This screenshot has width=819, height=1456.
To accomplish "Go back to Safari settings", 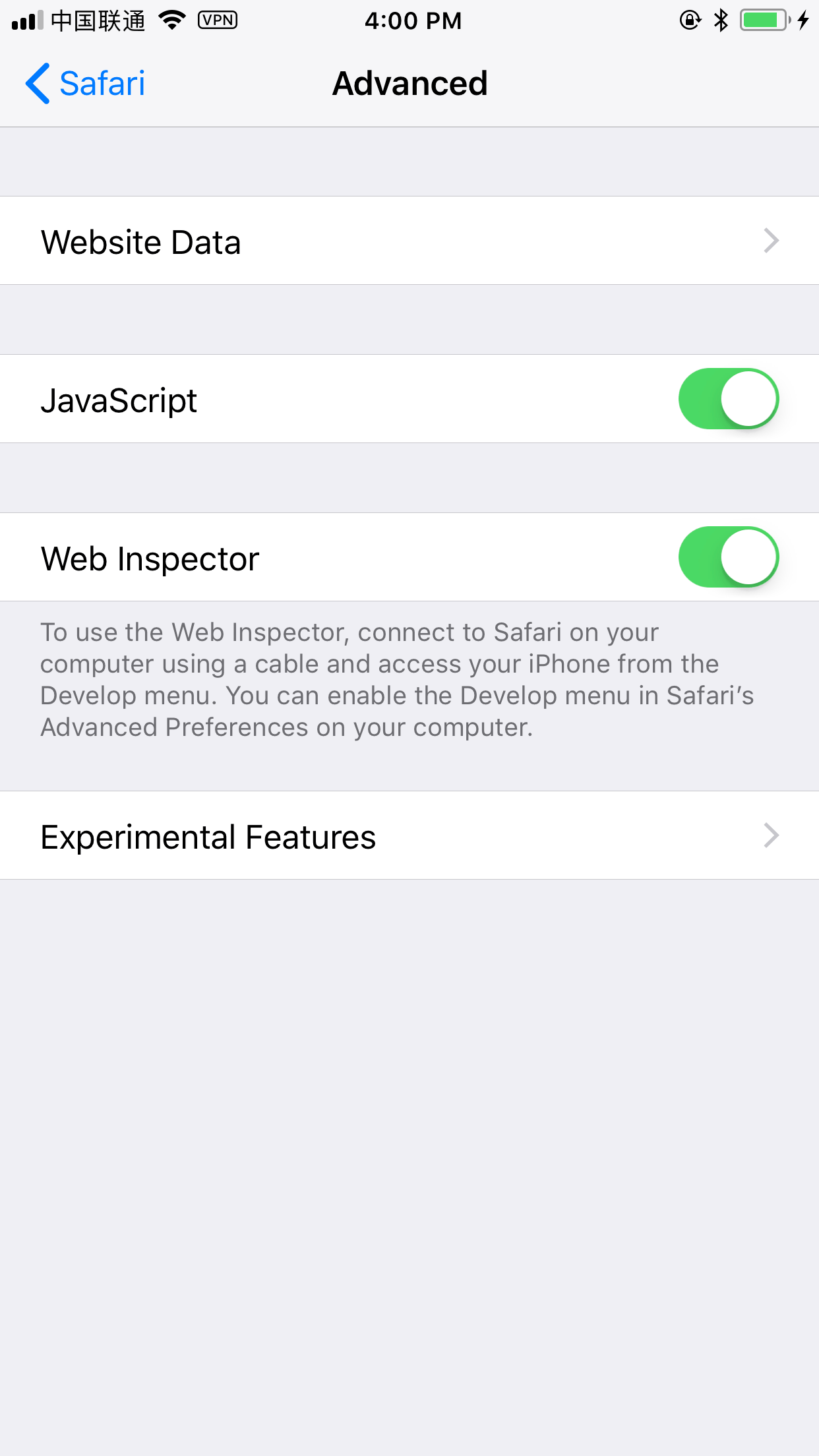I will click(x=85, y=84).
